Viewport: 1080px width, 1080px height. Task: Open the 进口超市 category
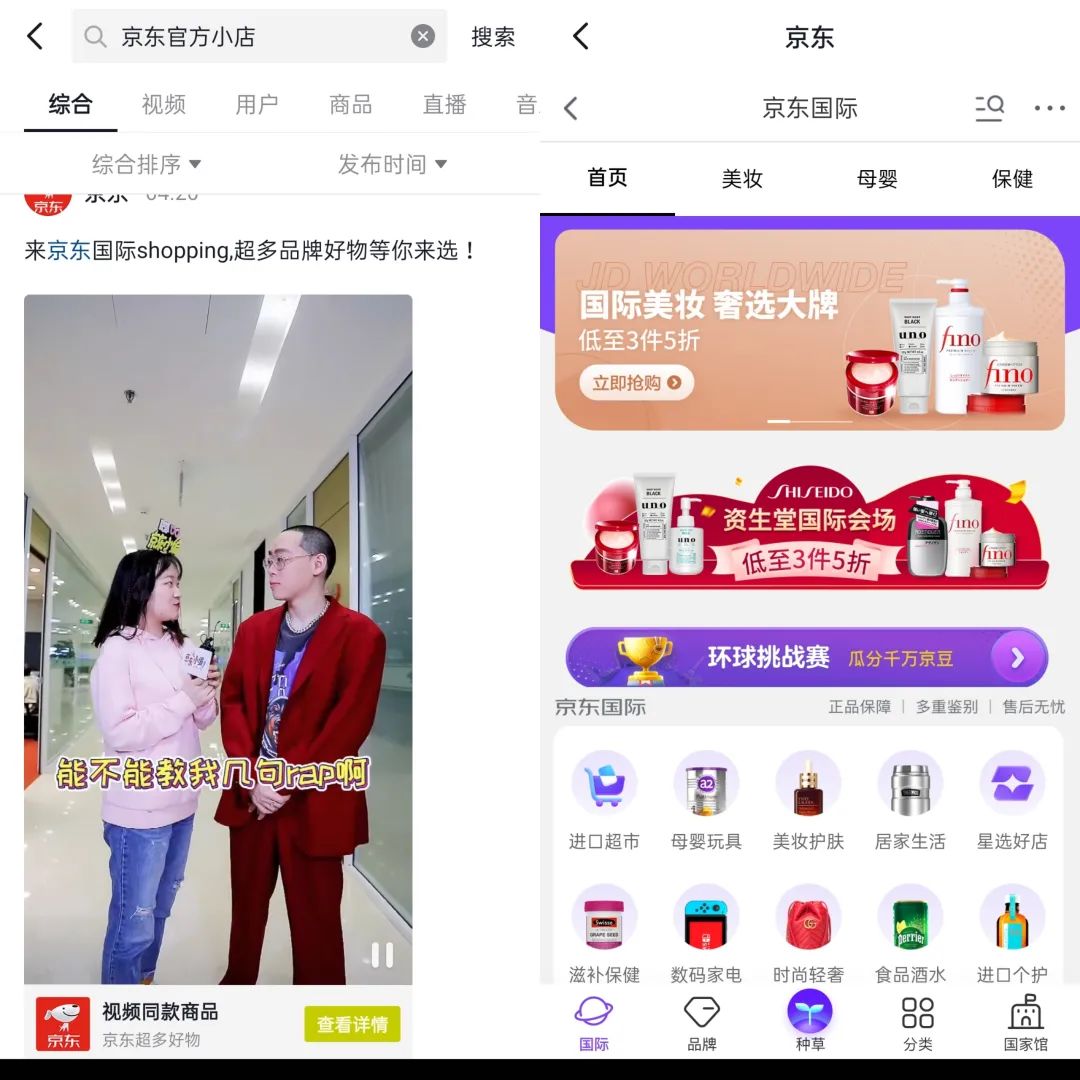point(604,802)
